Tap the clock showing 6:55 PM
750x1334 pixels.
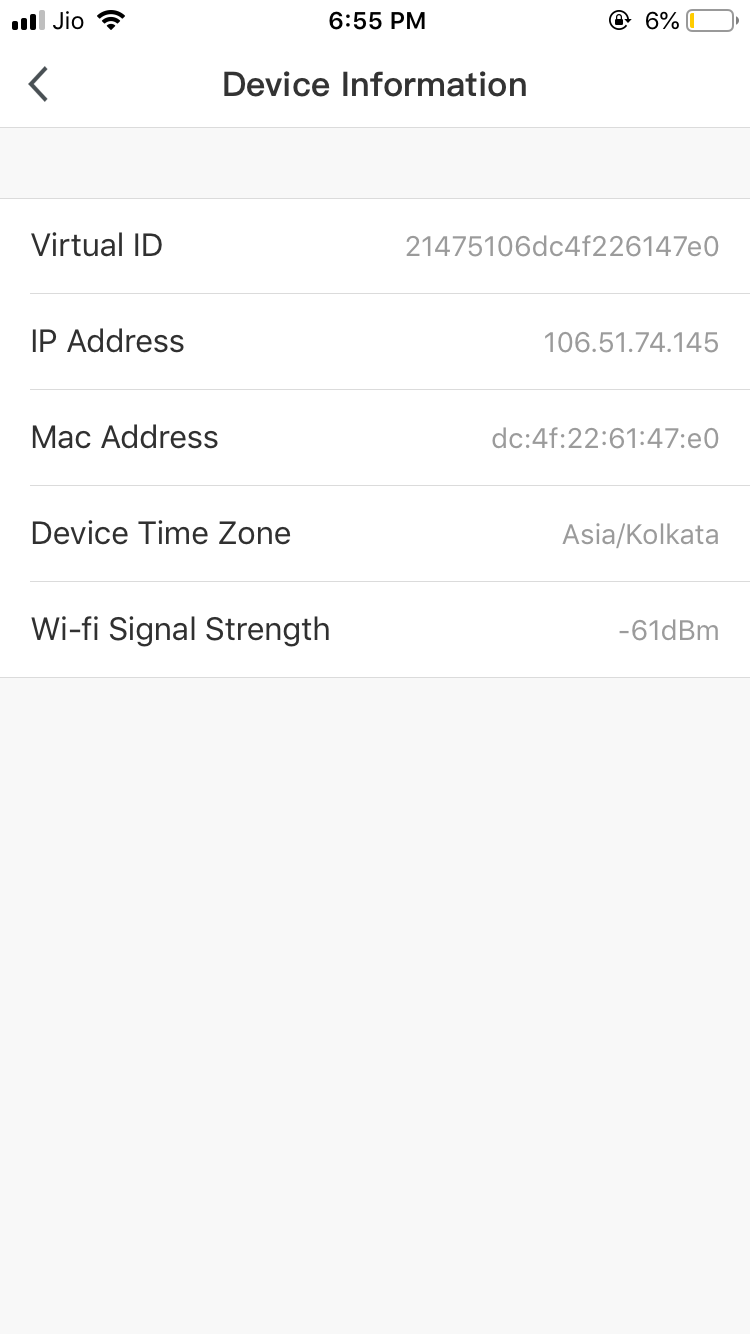coord(376,19)
